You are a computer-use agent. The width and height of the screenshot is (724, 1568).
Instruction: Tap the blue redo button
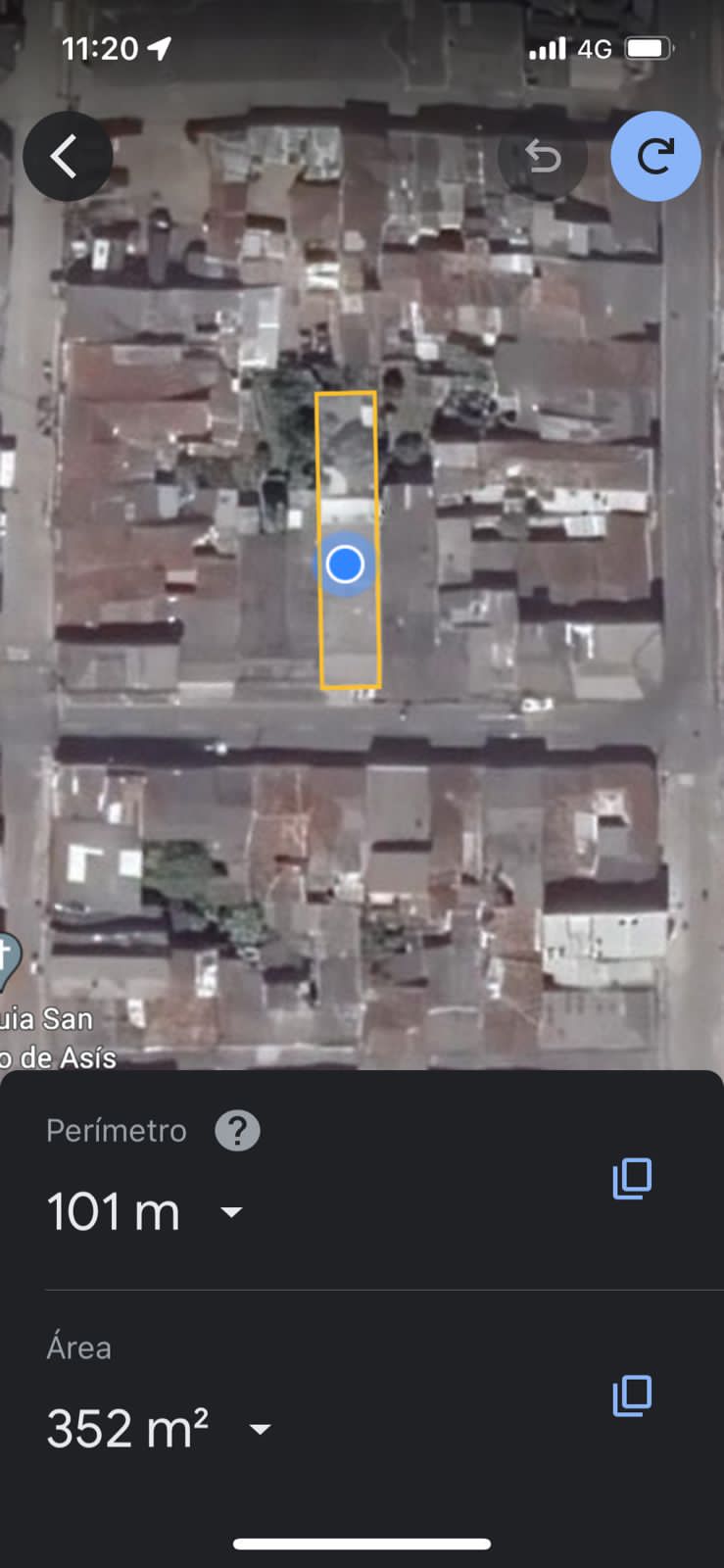655,157
